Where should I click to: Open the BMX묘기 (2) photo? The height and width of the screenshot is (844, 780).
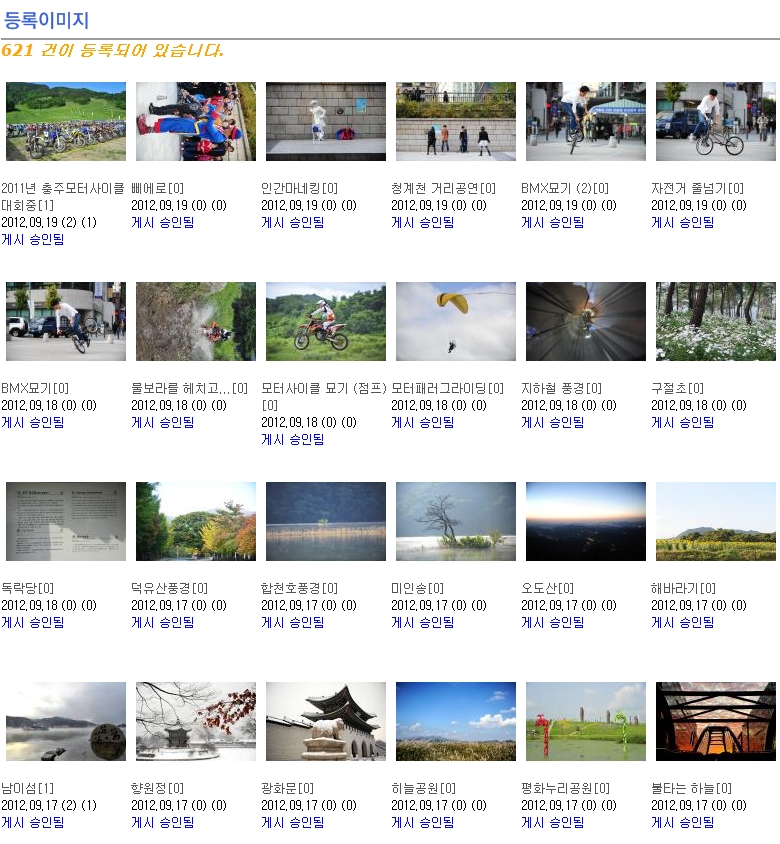pyautogui.click(x=586, y=121)
